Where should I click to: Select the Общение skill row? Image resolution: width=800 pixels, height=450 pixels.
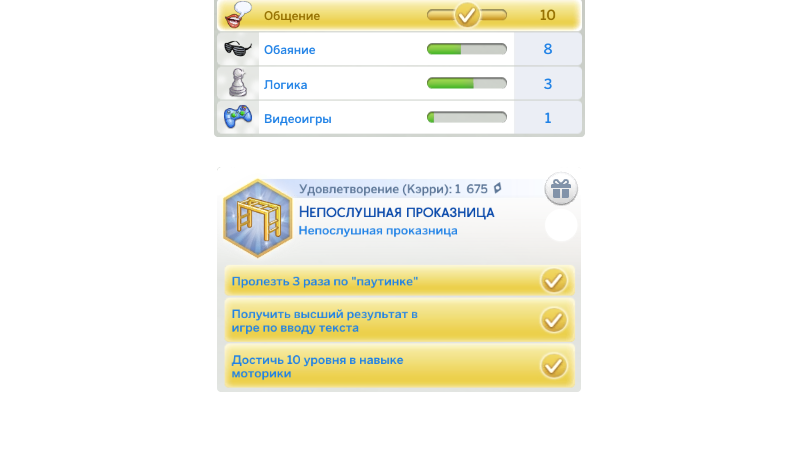[x=399, y=15]
